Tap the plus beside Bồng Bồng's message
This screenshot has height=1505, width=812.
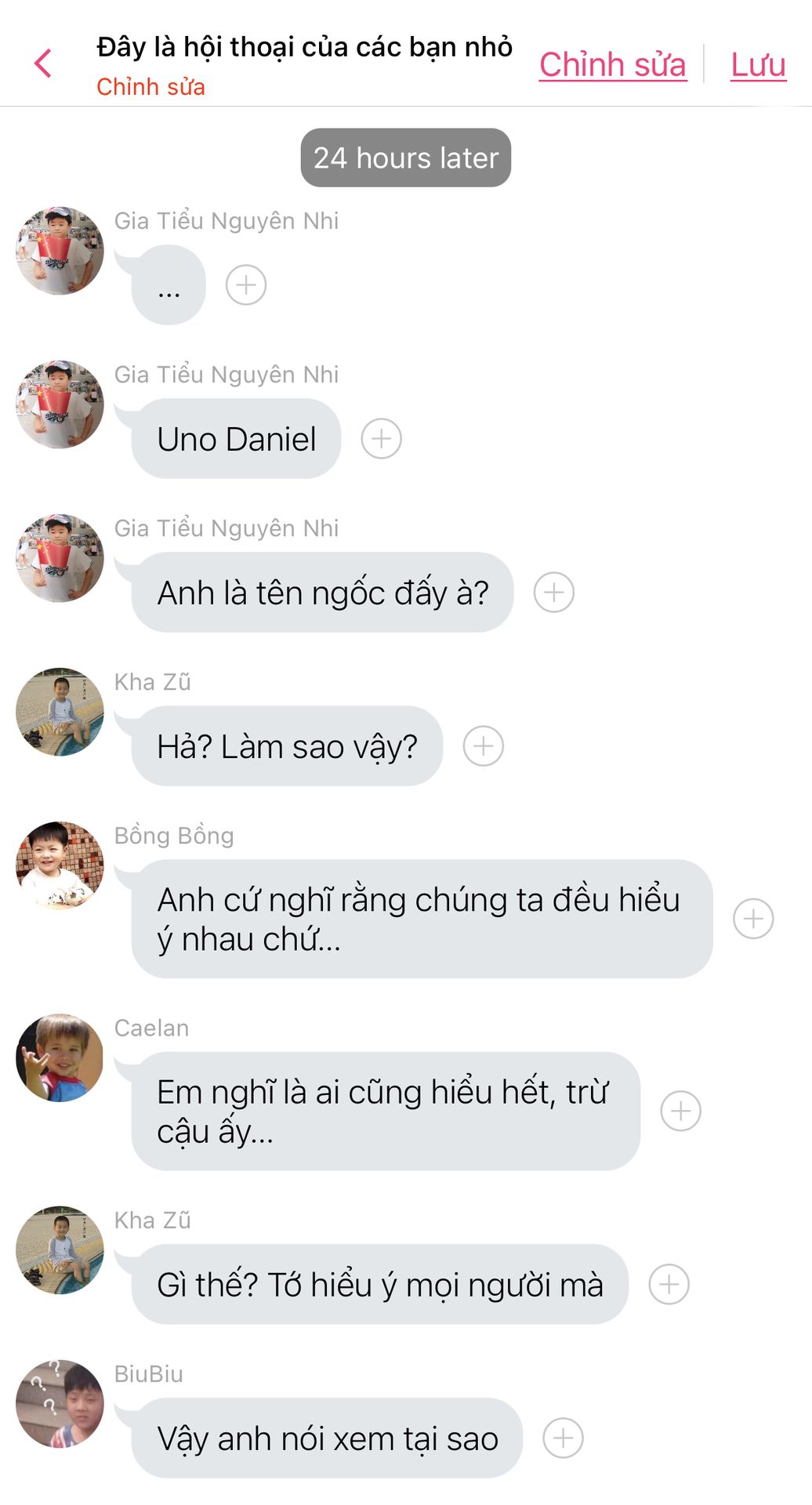pos(752,919)
